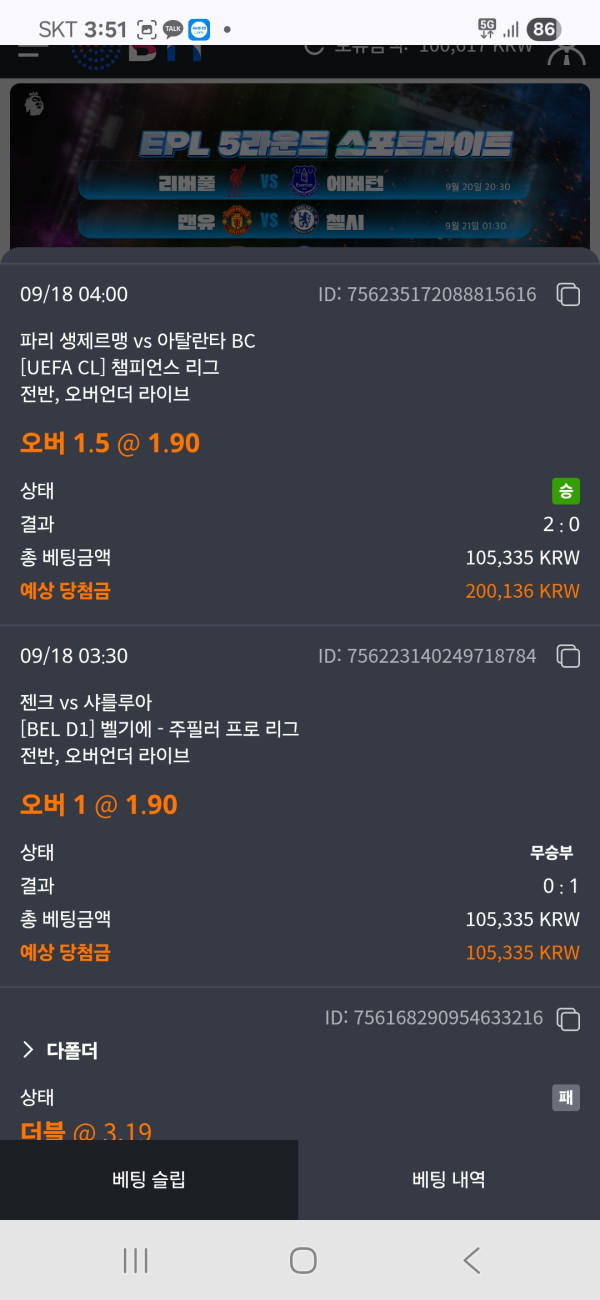Expand the 다폴더 multi-bet details
Screen dimensions: 600x1300
click(x=60, y=1050)
